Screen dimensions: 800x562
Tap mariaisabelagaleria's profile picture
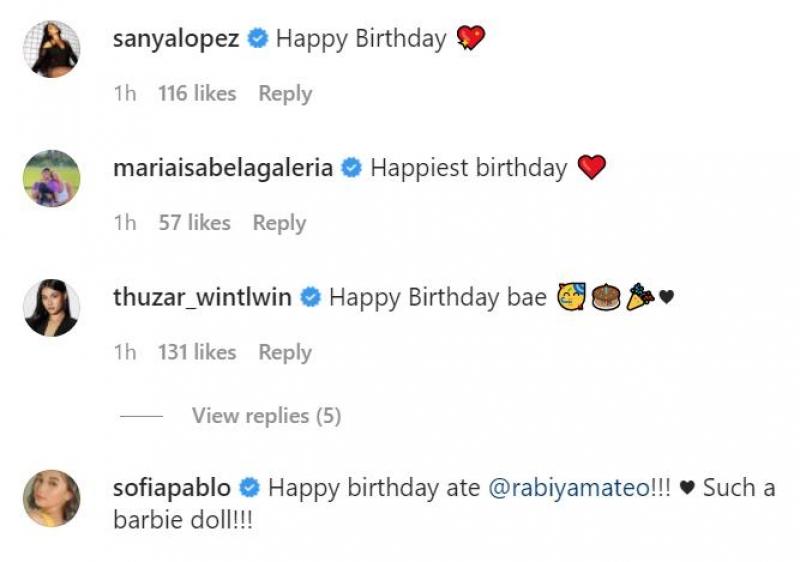51,178
